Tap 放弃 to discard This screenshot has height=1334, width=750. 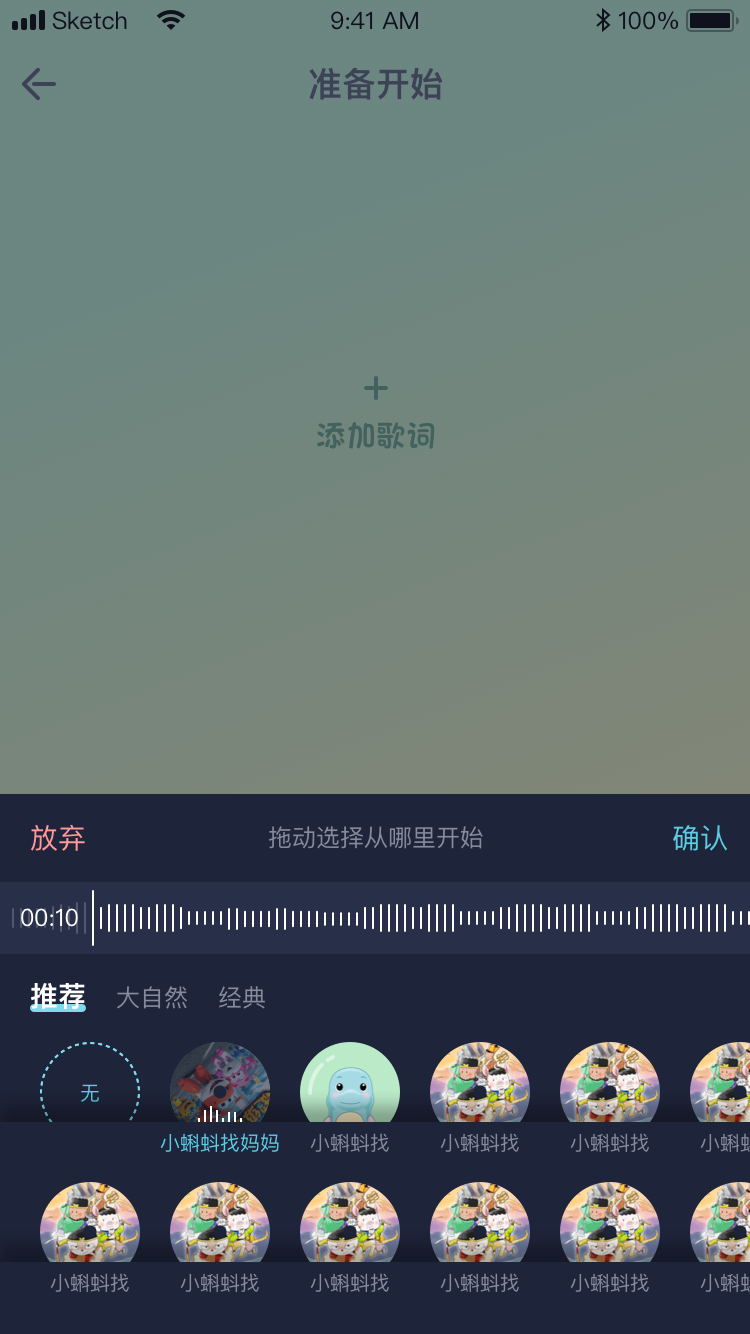point(58,838)
